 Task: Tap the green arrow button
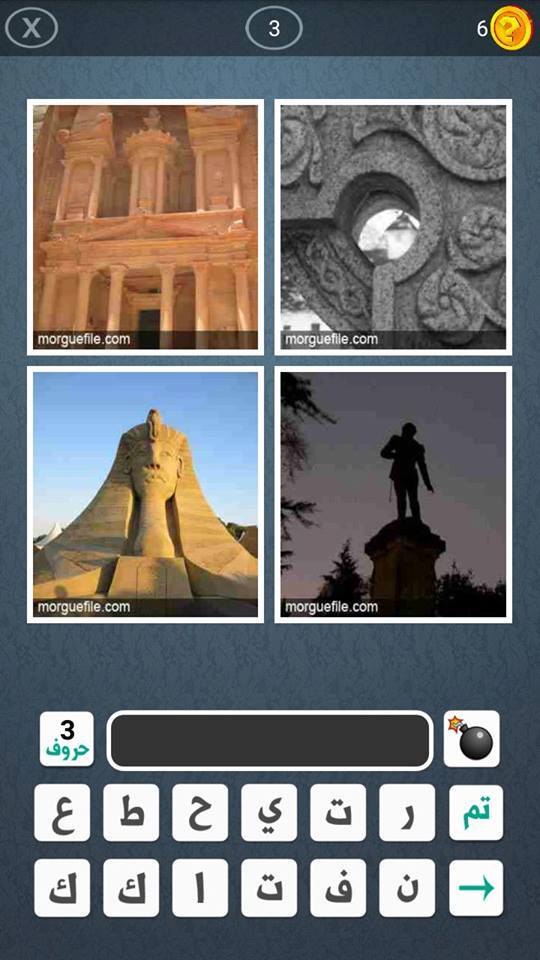[x=476, y=888]
